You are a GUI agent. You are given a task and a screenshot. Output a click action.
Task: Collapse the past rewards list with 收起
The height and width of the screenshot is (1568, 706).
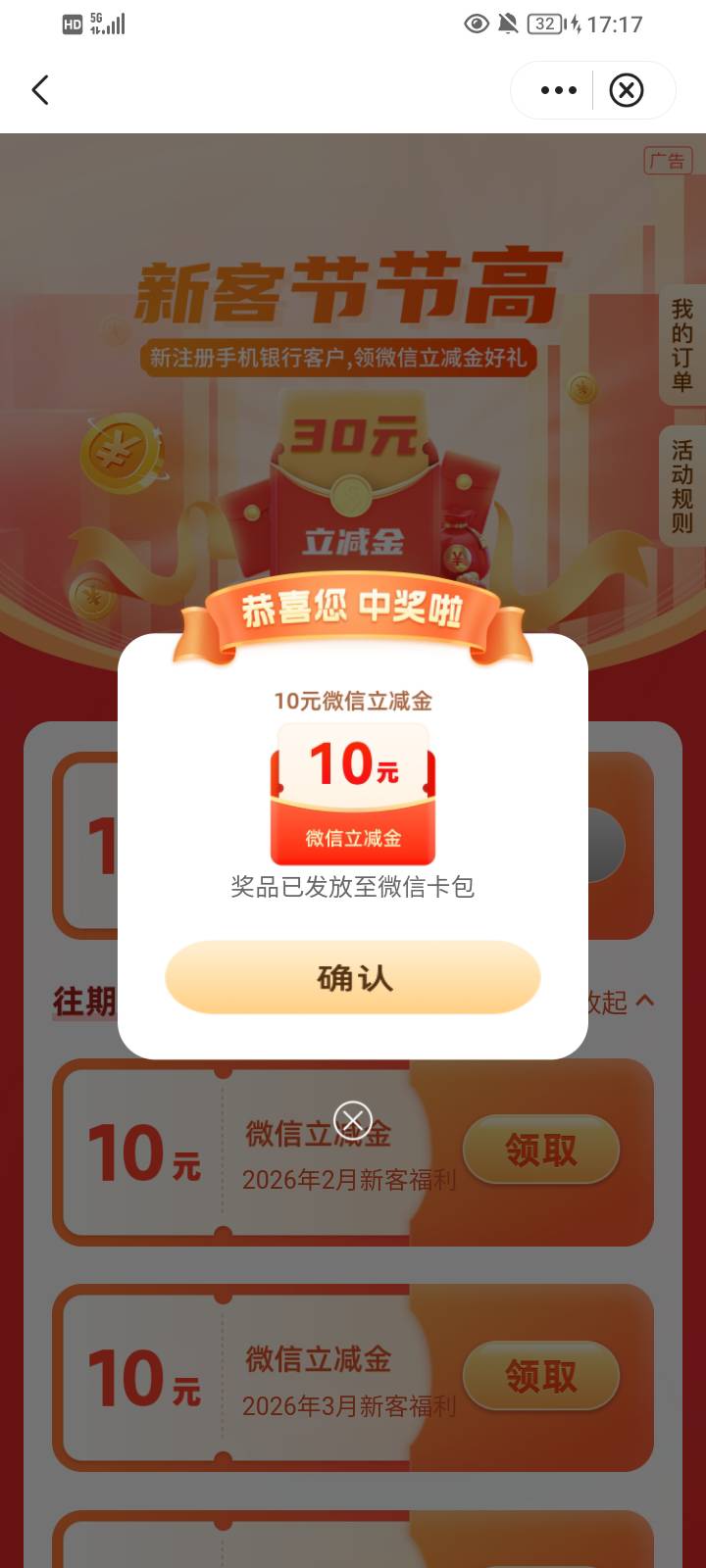[x=620, y=1002]
